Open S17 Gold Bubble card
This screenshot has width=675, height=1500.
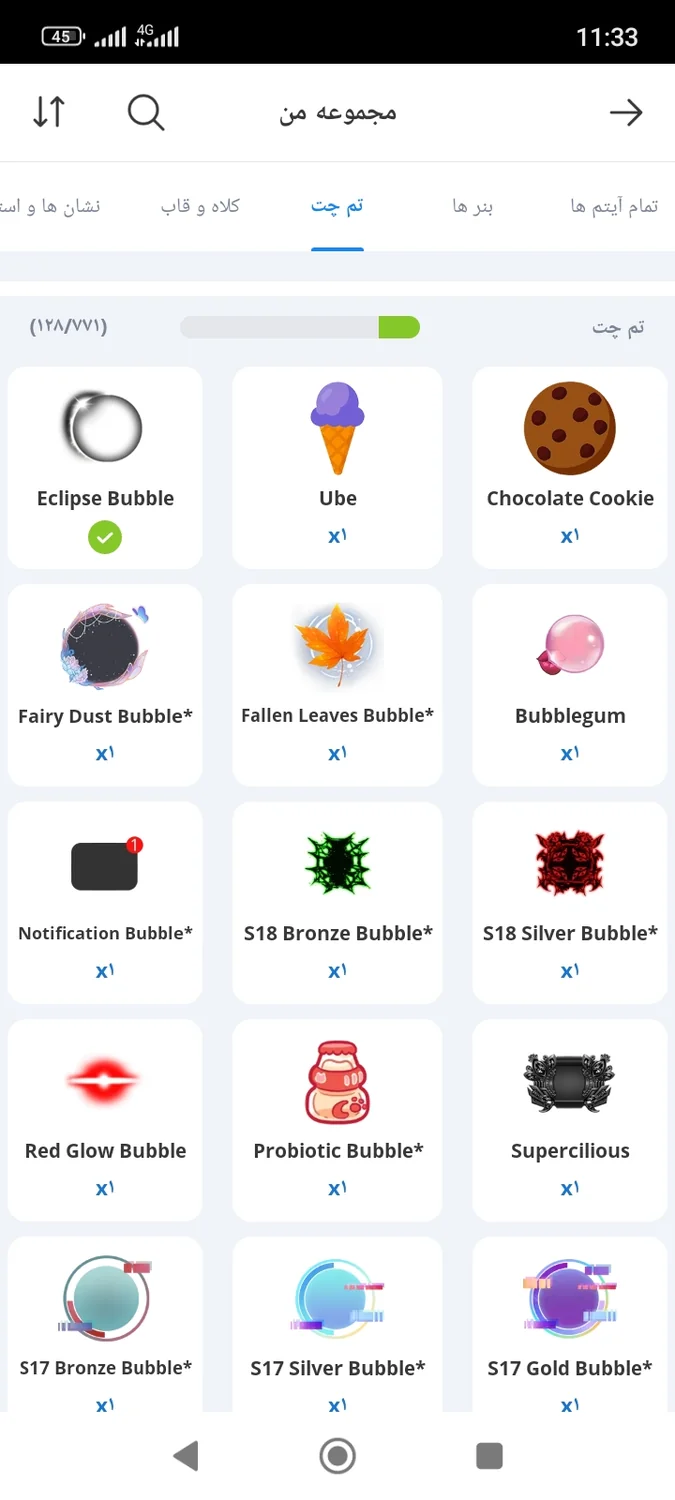click(569, 1320)
